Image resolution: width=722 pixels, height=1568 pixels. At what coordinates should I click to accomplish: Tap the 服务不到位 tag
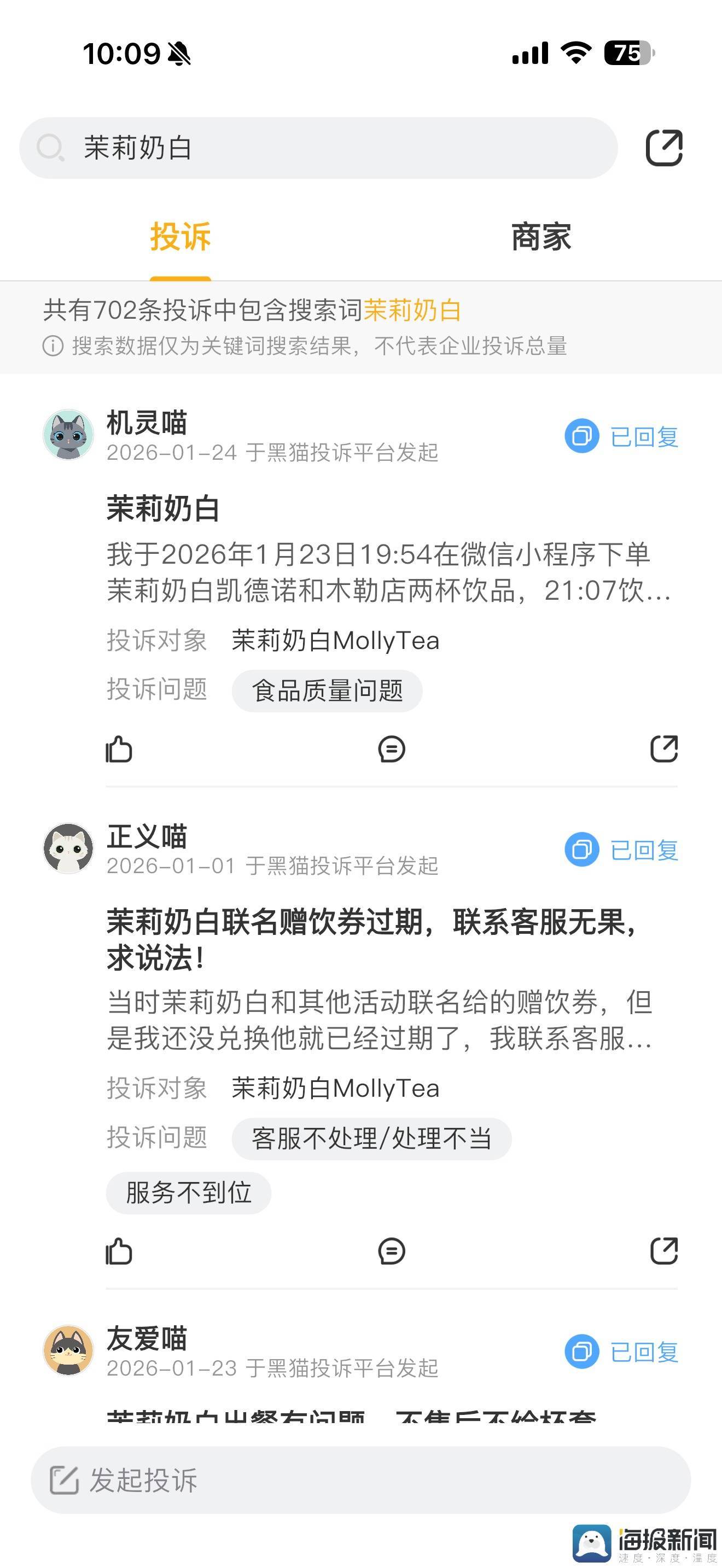tap(189, 1192)
